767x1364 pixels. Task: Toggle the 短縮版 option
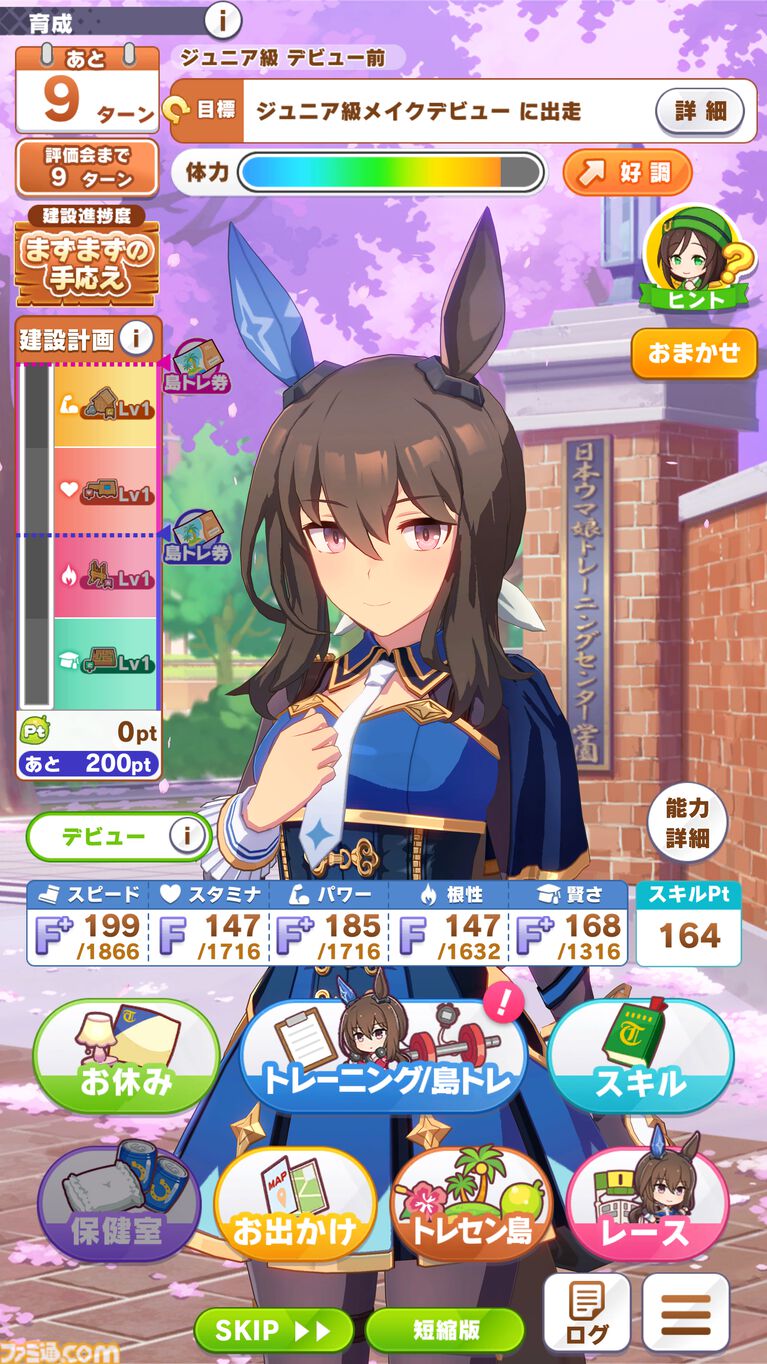[444, 1330]
